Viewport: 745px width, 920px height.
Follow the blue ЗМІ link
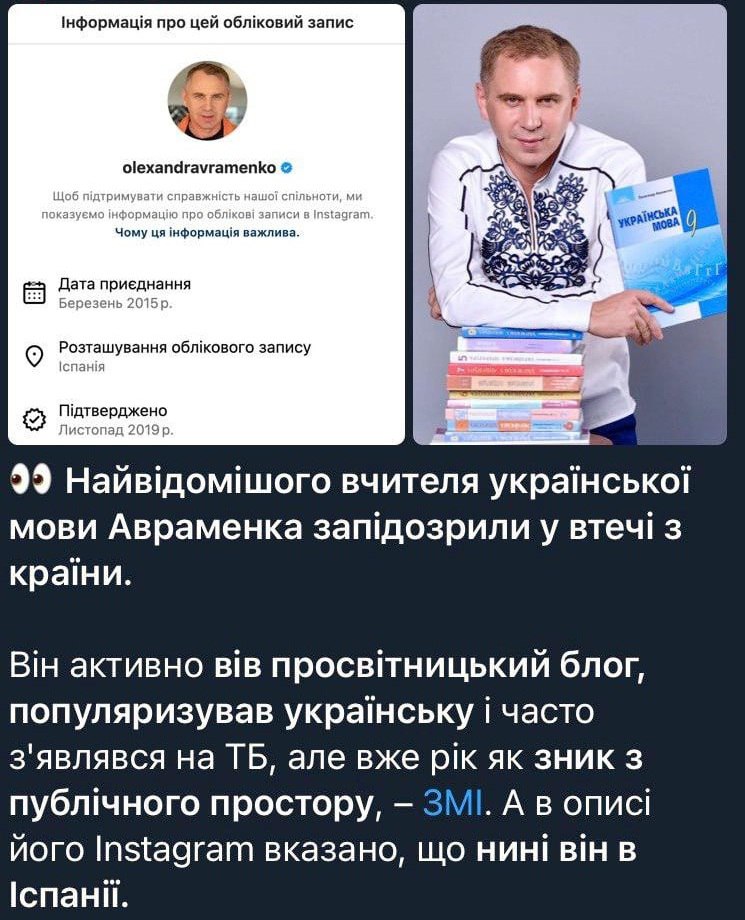pos(453,803)
